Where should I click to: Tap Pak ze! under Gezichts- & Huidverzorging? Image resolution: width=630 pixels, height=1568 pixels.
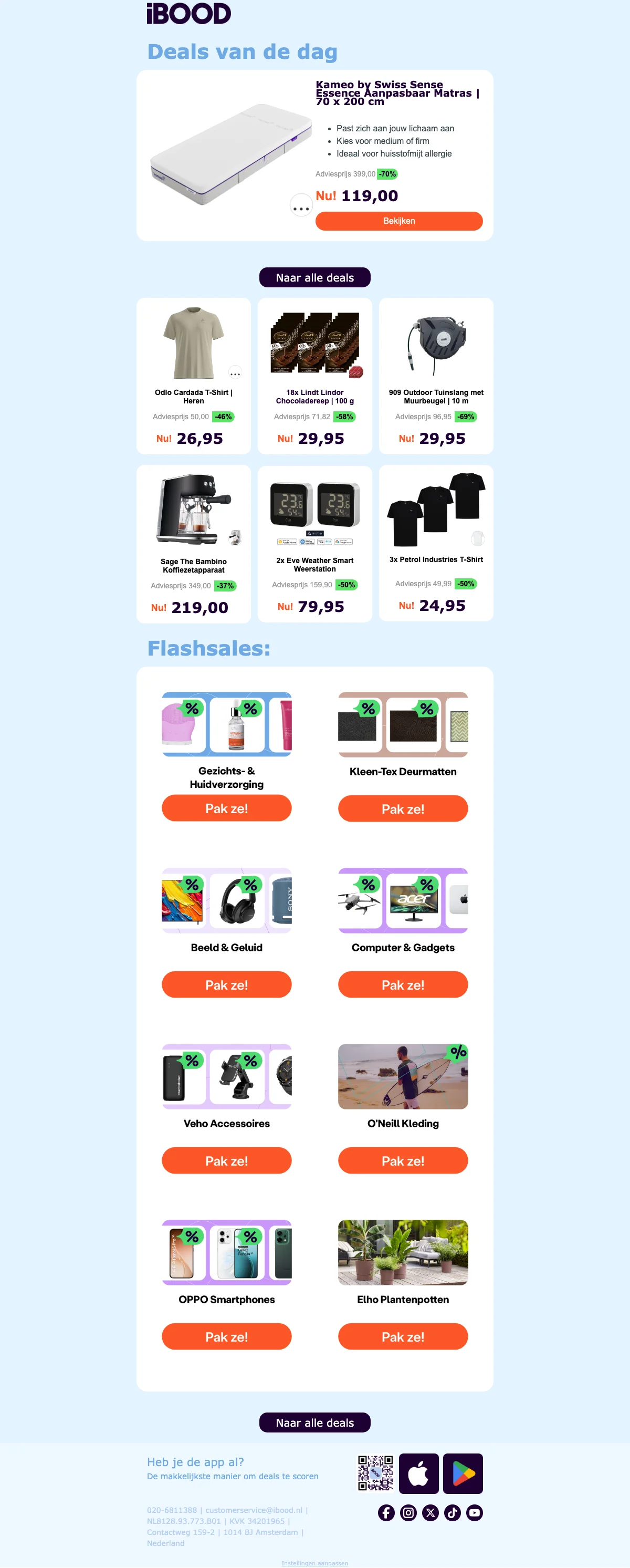[x=226, y=808]
